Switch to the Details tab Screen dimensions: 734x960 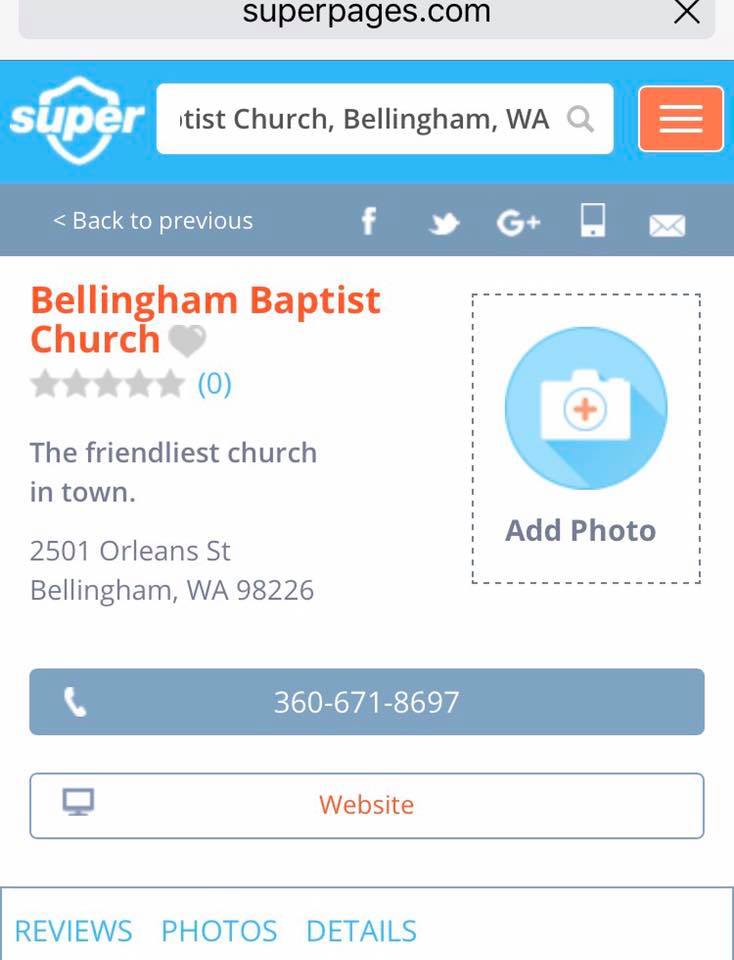(361, 931)
